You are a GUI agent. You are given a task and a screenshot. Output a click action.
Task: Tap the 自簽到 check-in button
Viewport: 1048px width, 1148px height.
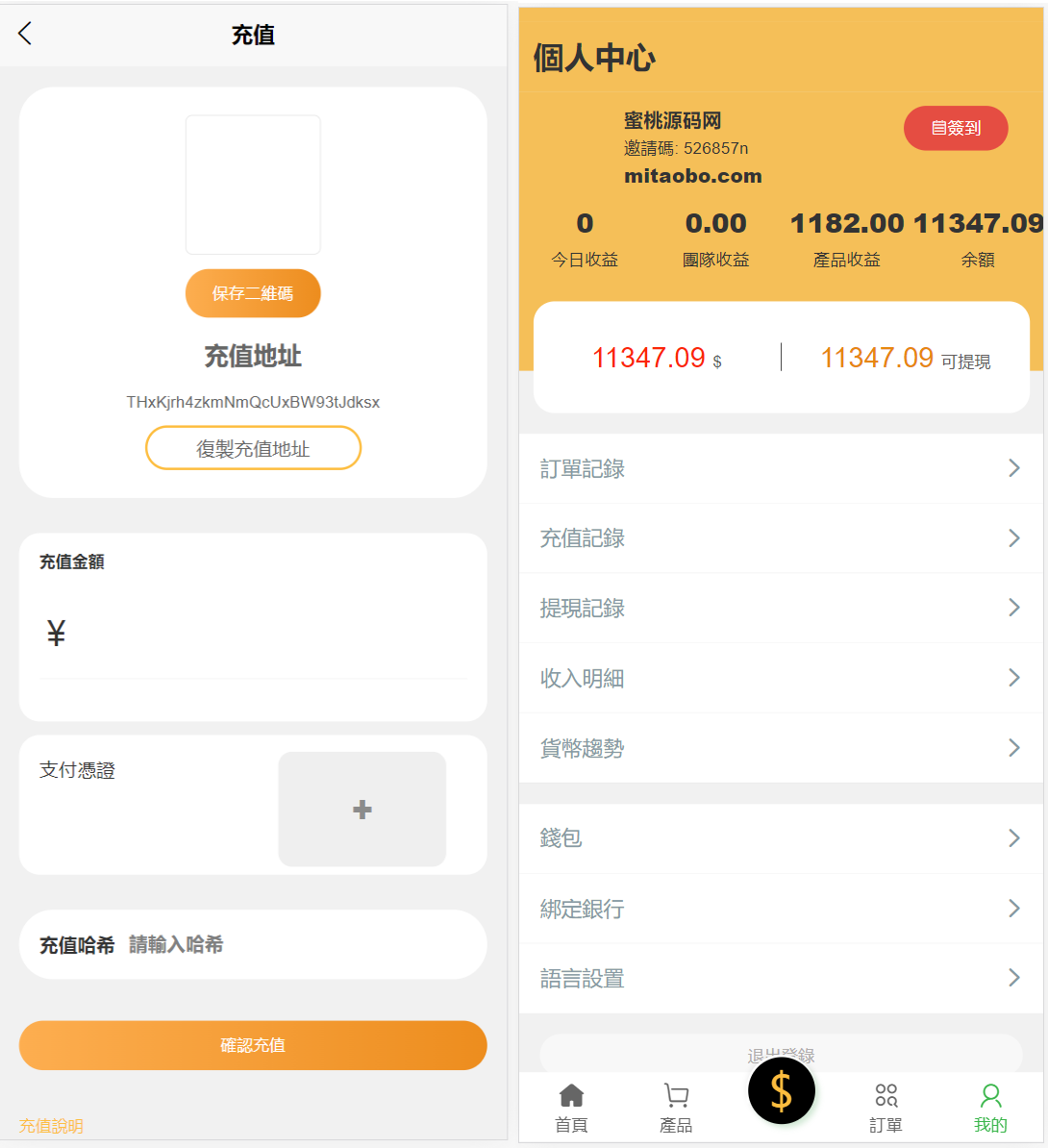(956, 128)
